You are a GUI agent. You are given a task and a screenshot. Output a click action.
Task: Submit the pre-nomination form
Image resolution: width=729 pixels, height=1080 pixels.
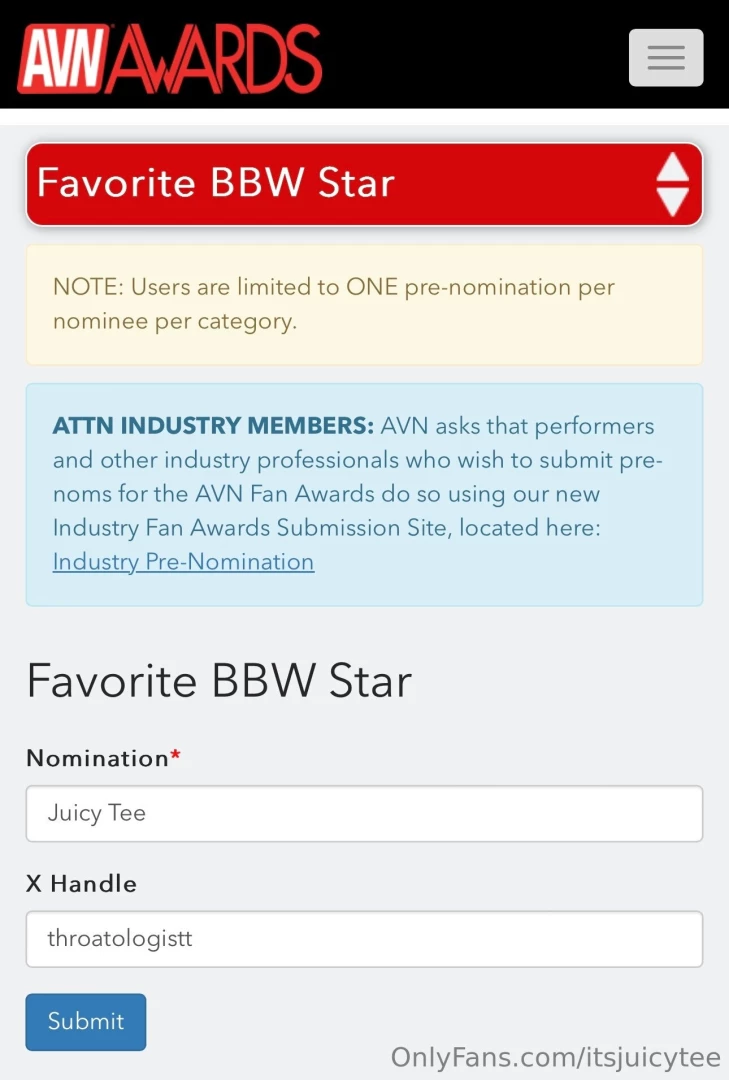pos(85,1021)
